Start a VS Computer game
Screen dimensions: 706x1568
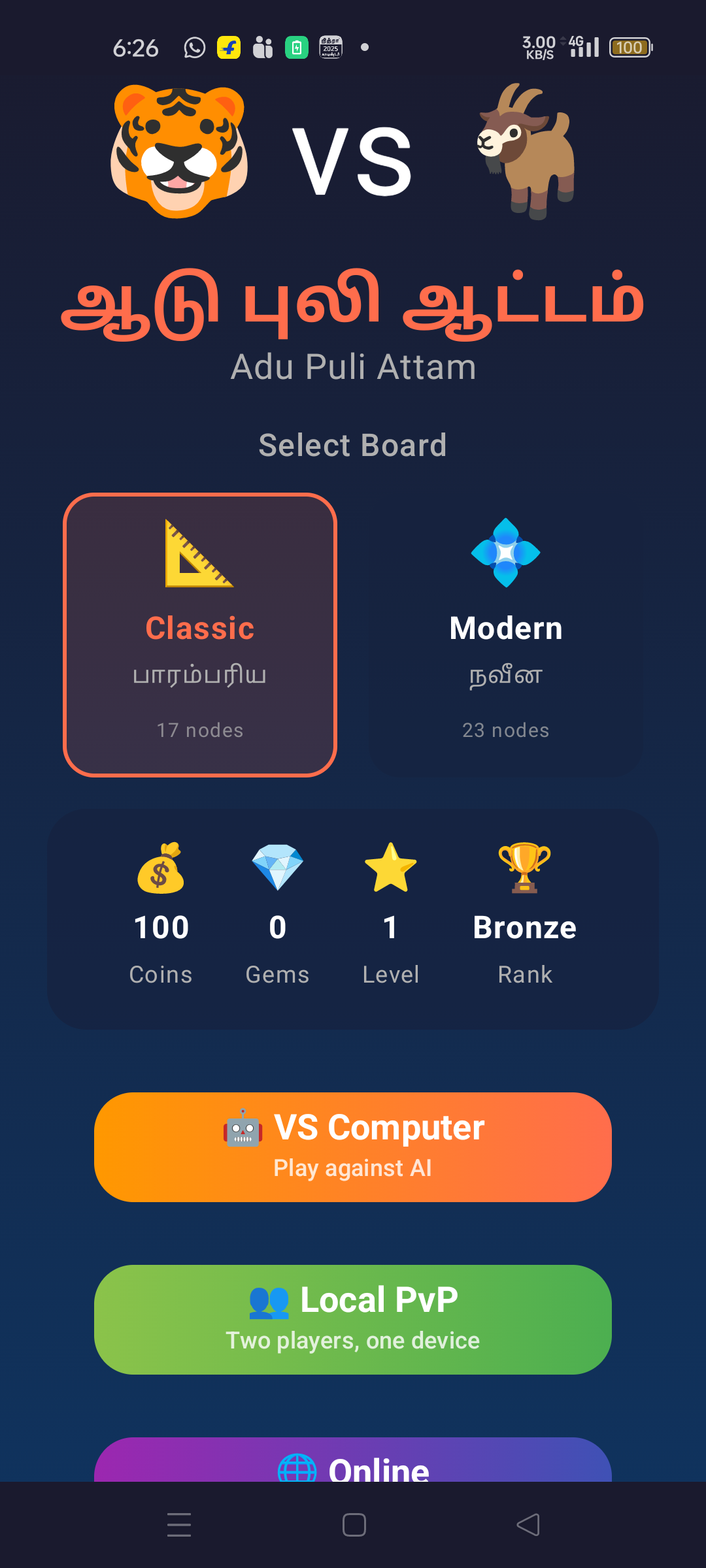click(353, 1147)
